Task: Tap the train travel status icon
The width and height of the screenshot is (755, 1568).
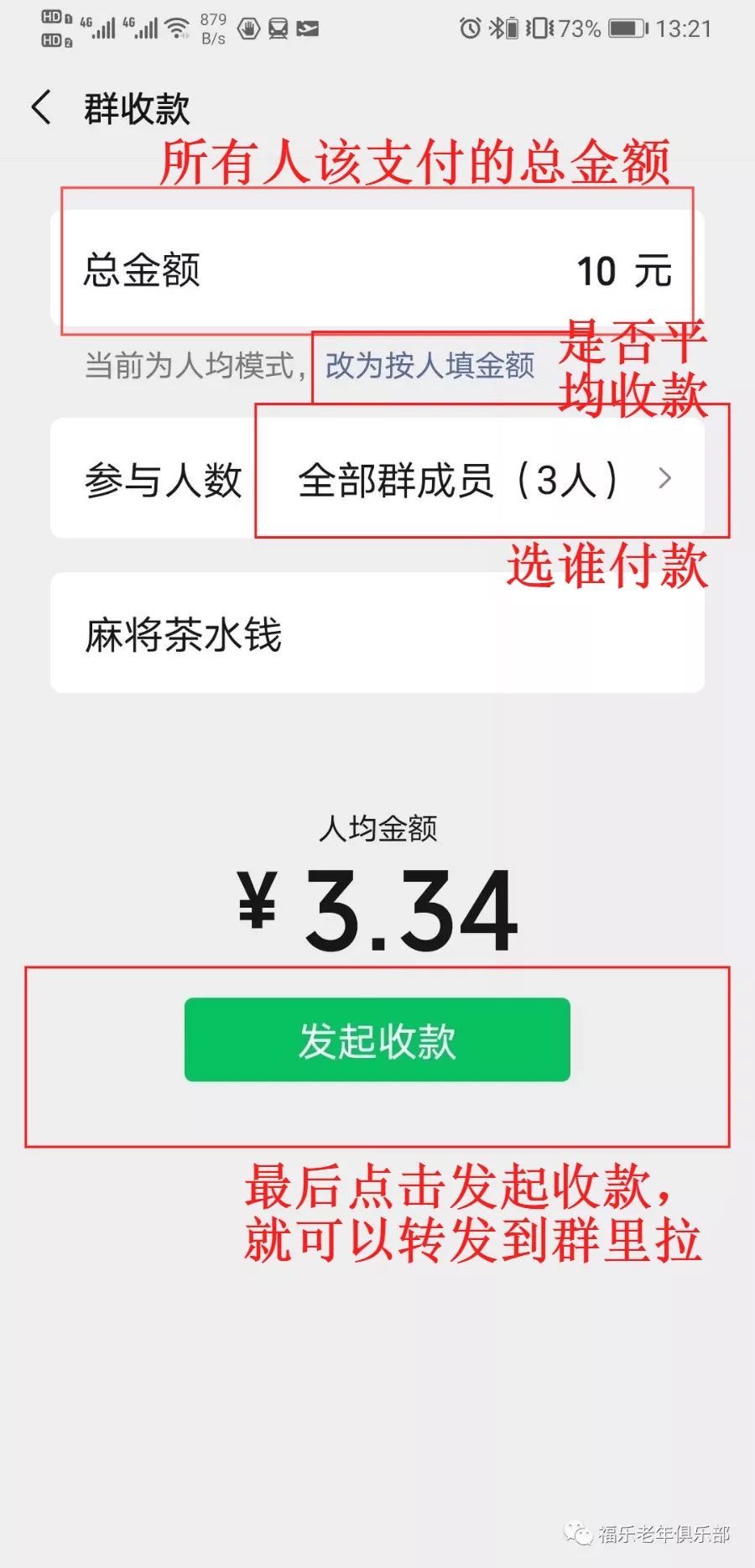Action: pos(279,28)
